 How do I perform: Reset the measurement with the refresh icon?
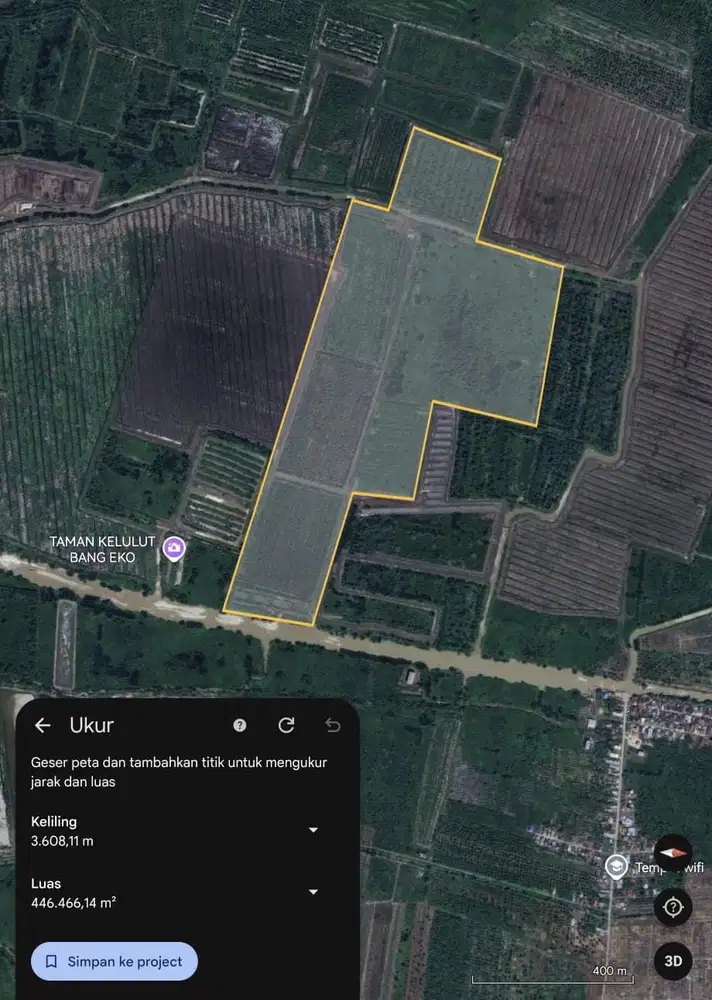286,725
